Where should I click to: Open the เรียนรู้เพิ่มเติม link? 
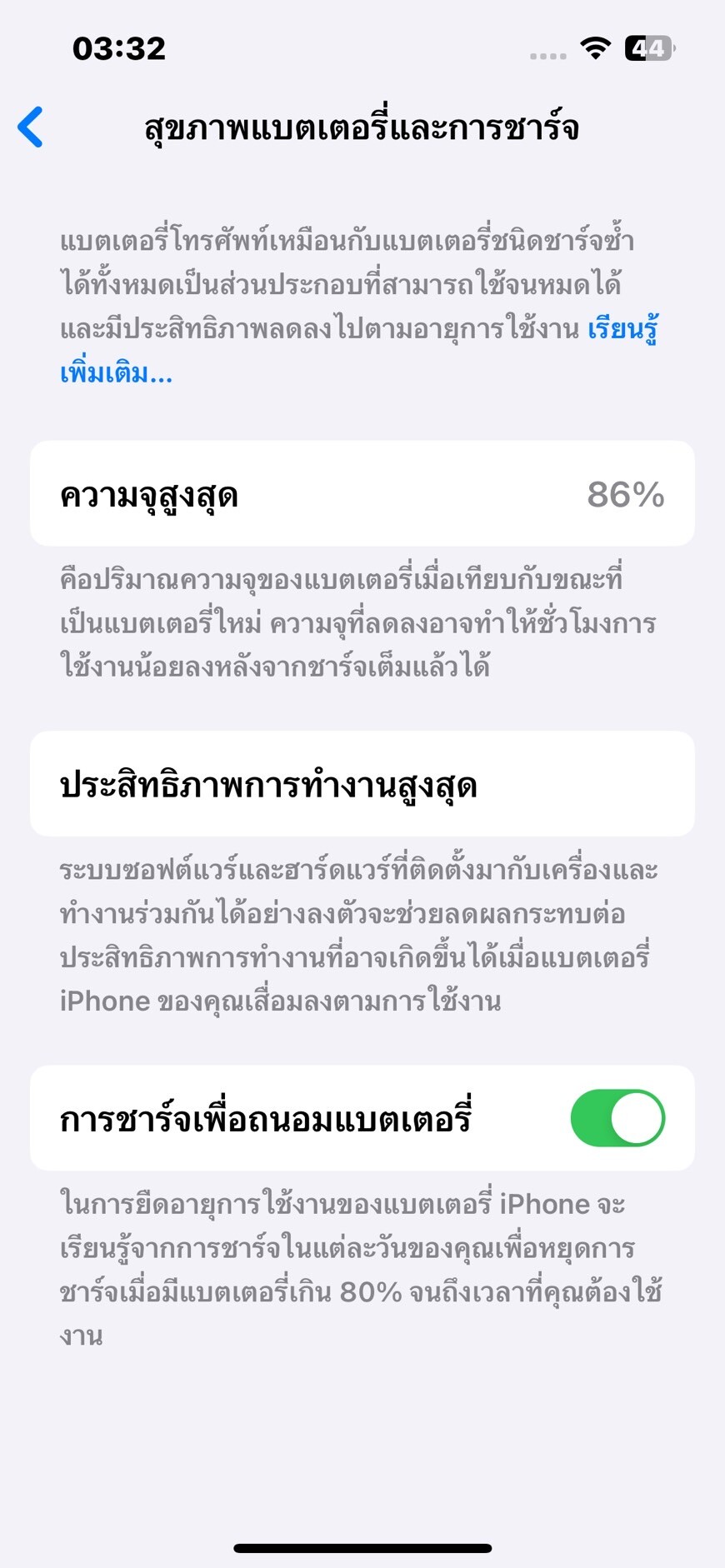(117, 372)
